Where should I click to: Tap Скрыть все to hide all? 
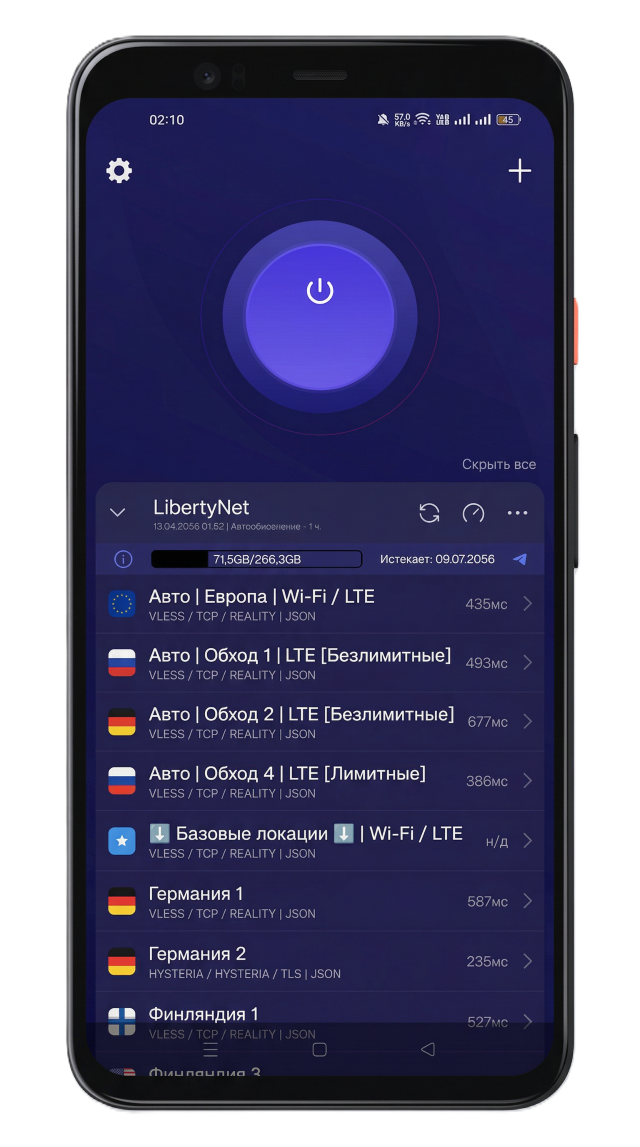[x=498, y=464]
